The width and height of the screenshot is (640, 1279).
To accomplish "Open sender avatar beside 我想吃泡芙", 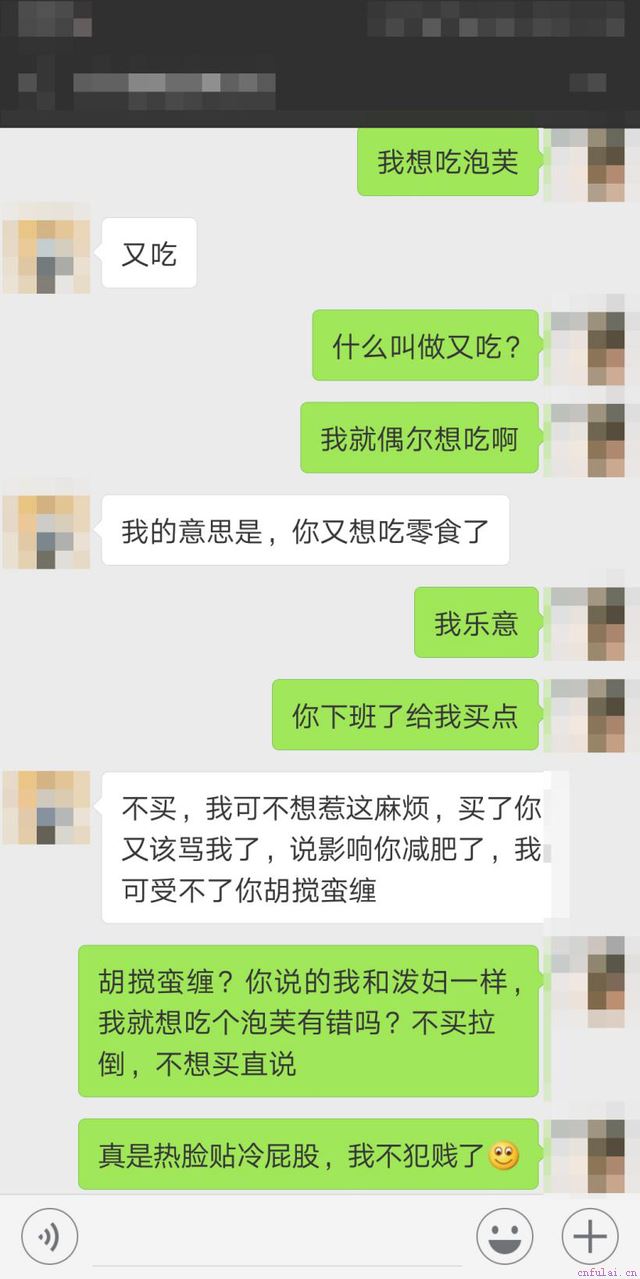I will (x=590, y=163).
